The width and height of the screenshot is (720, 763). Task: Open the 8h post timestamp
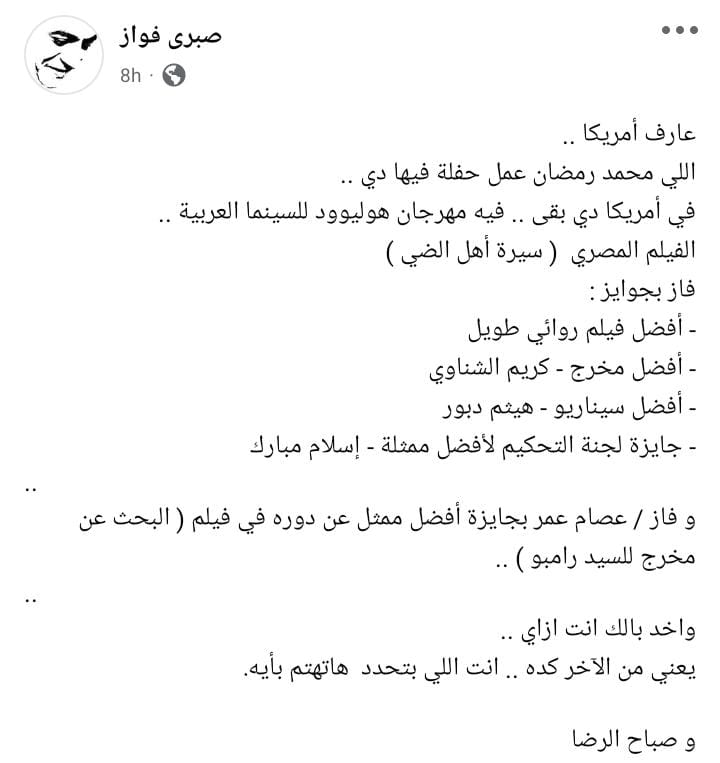130,76
